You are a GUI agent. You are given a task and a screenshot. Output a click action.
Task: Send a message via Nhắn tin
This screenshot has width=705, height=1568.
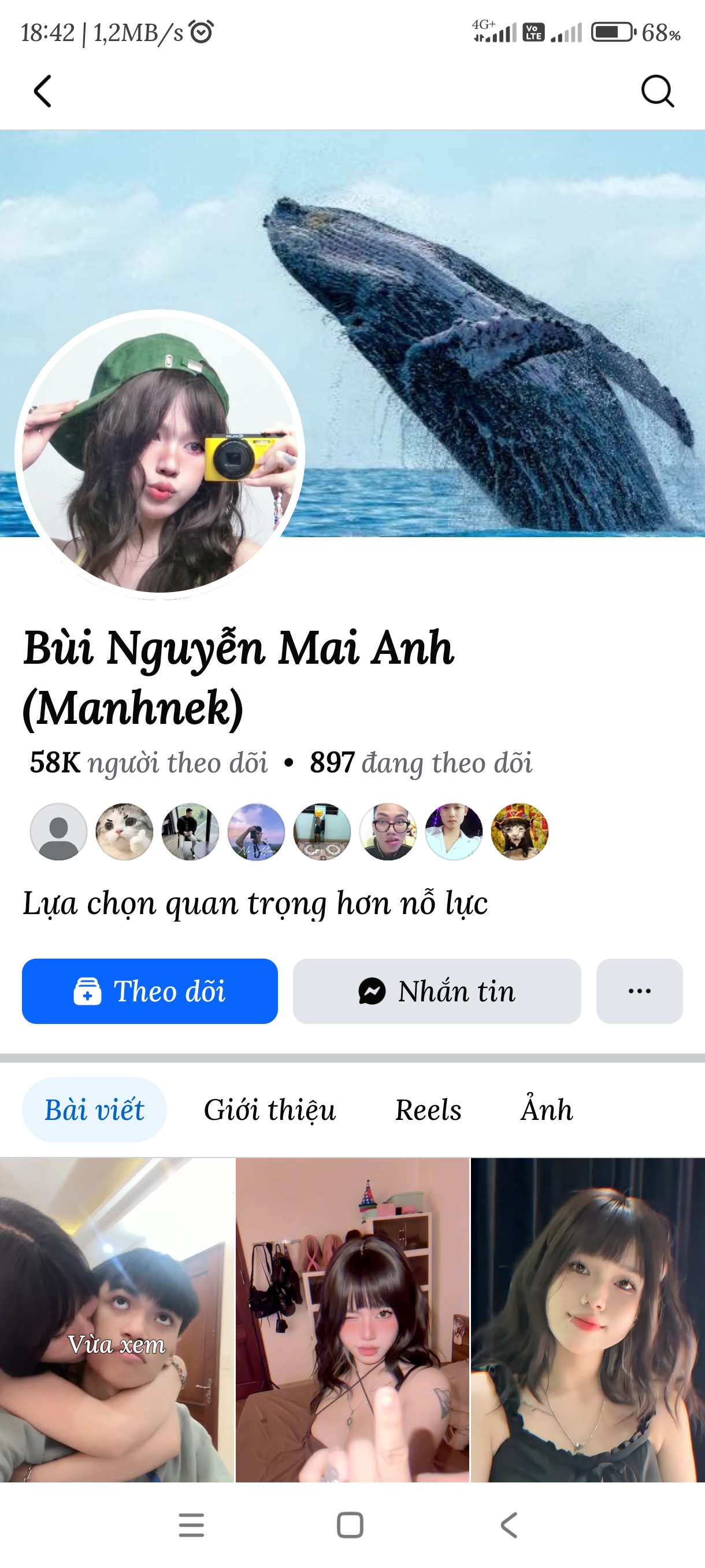pos(437,991)
